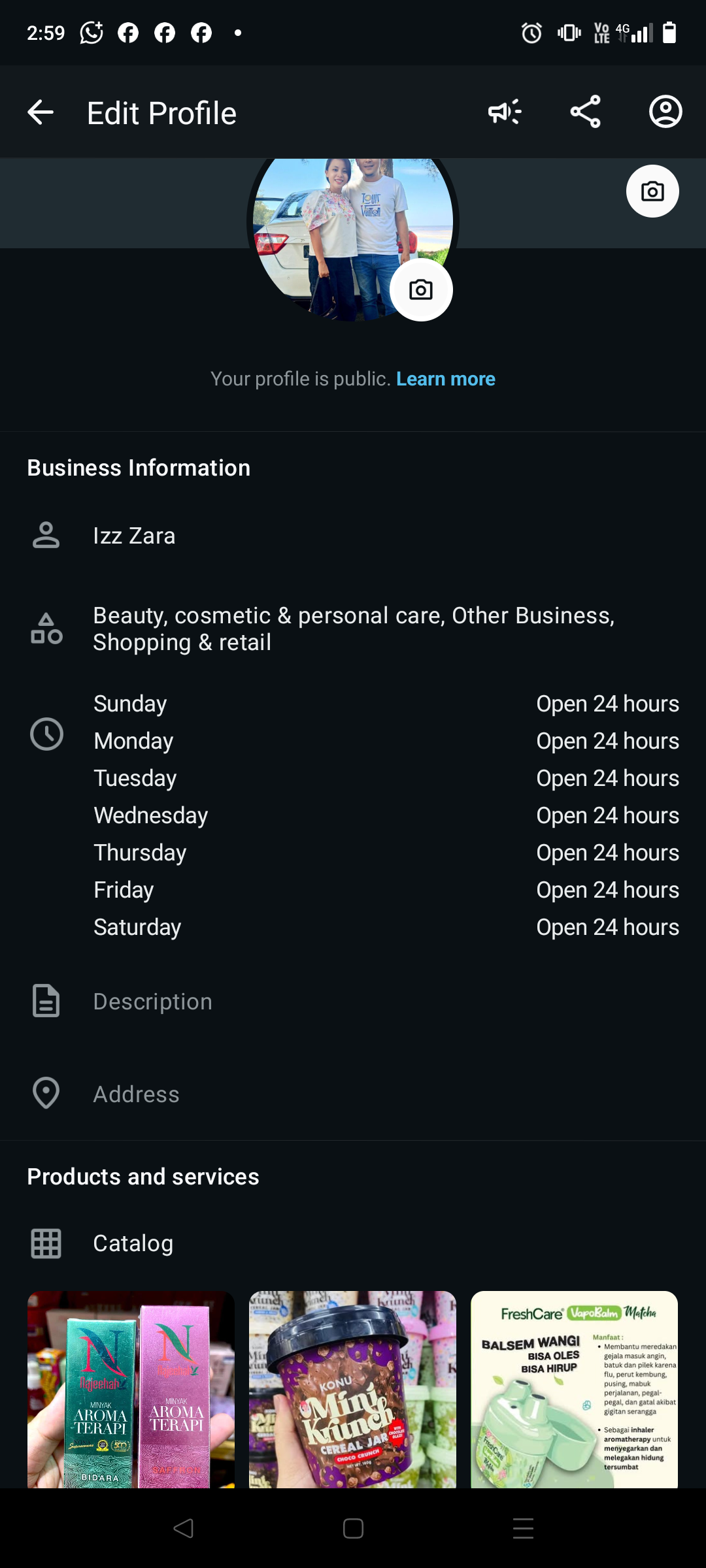The image size is (706, 1568).
Task: Share the business profile
Action: [585, 112]
